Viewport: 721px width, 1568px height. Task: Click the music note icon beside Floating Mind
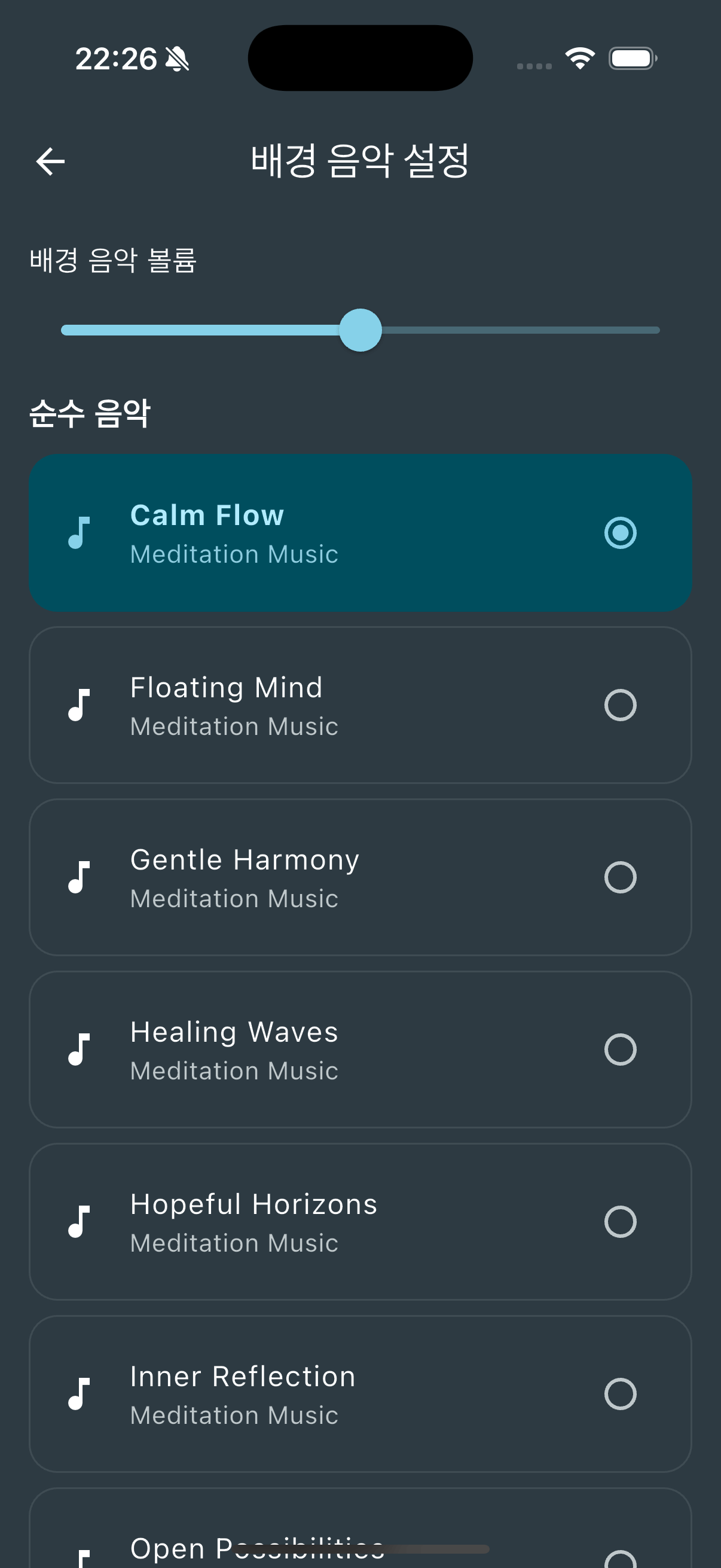[79, 706]
